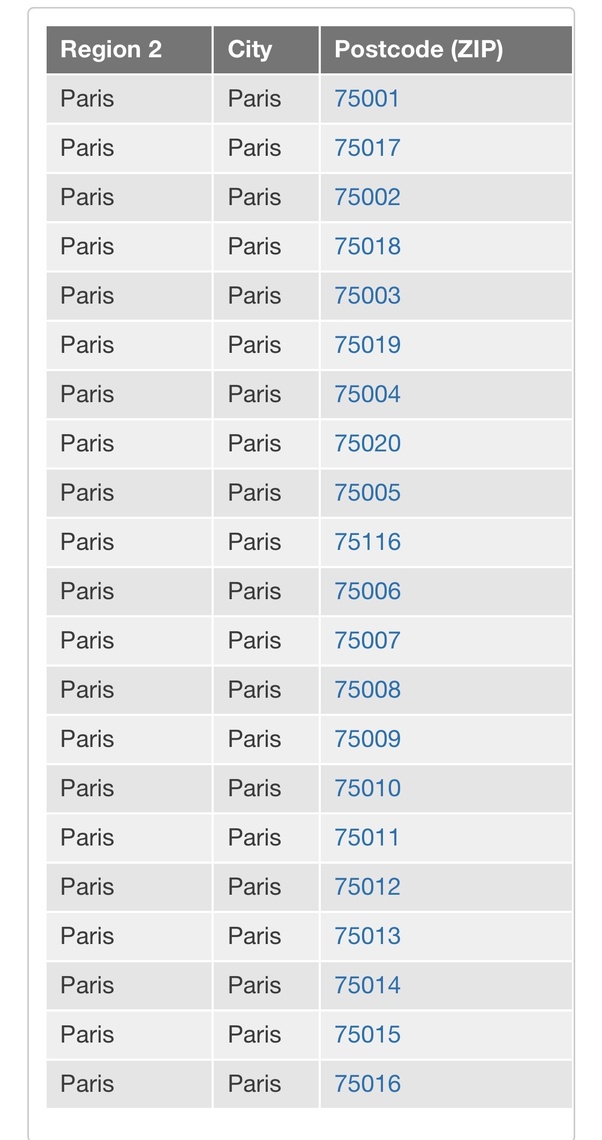Viewport: 602px width, 1140px height.
Task: Open postcode 75016
Action: [367, 1084]
